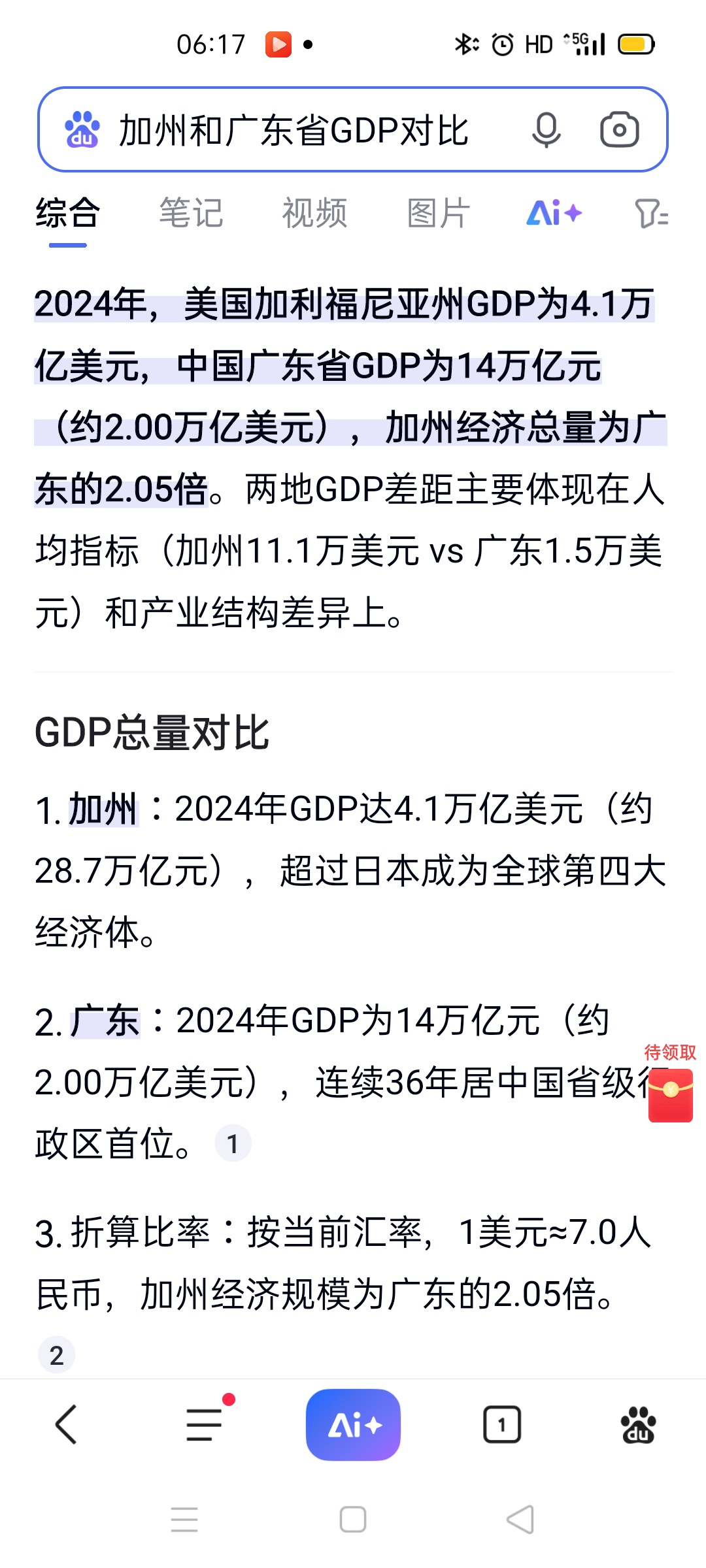The image size is (706, 1568).
Task: Tap the search box with the GDP query
Action: coord(294,130)
